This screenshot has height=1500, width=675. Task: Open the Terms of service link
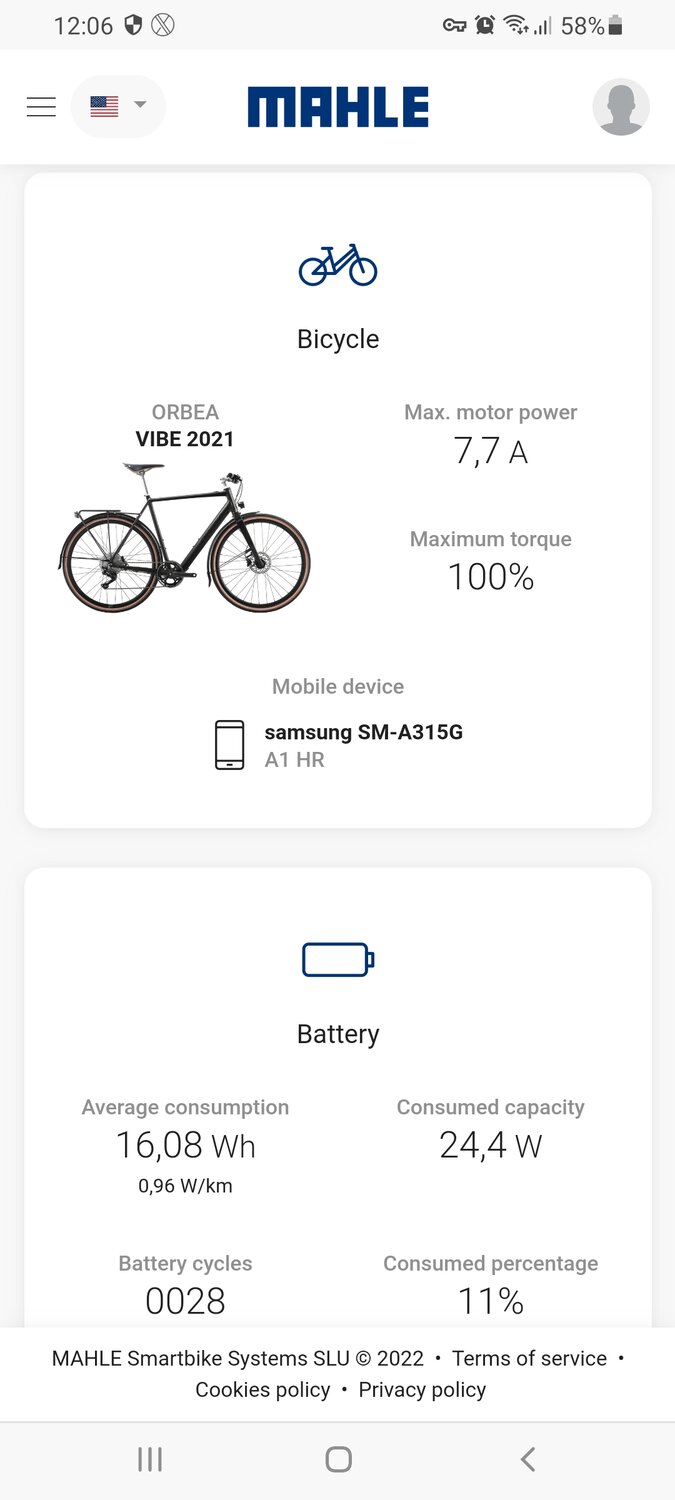tap(529, 1358)
